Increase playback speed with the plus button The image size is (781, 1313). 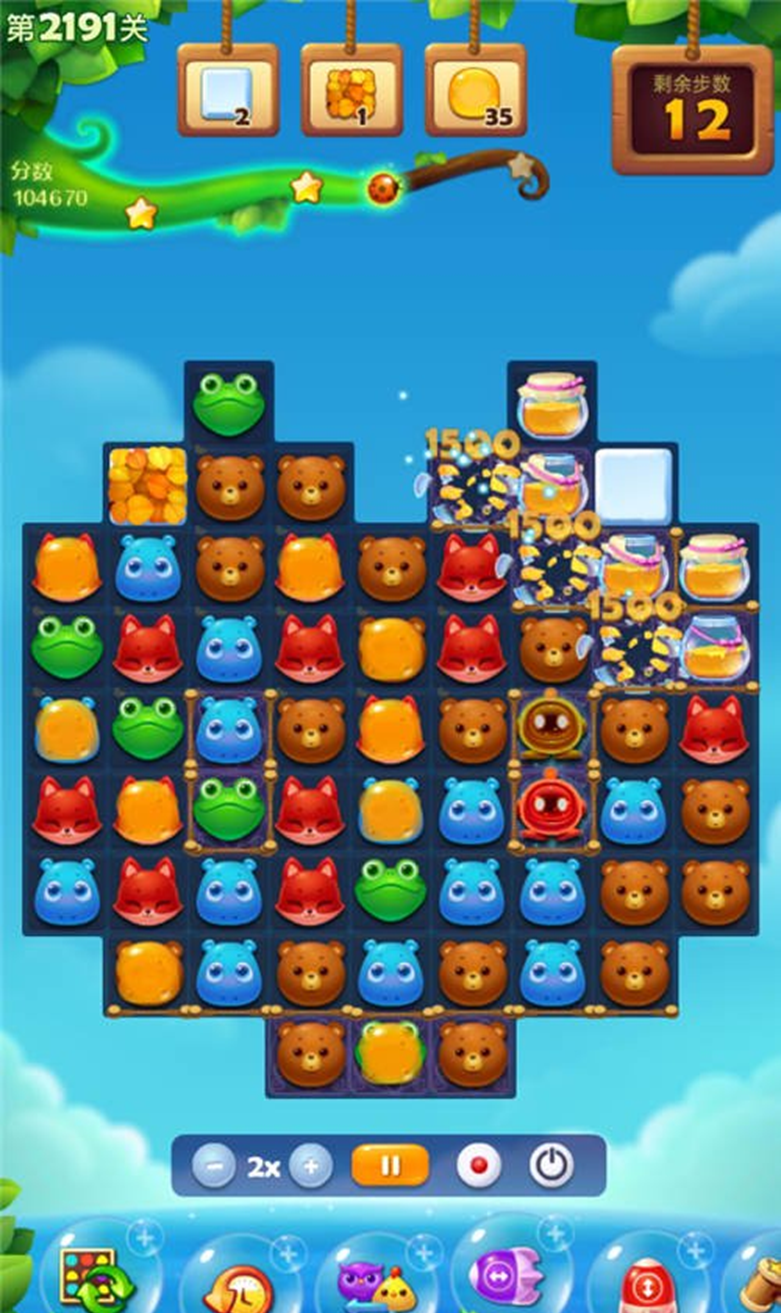point(311,1166)
